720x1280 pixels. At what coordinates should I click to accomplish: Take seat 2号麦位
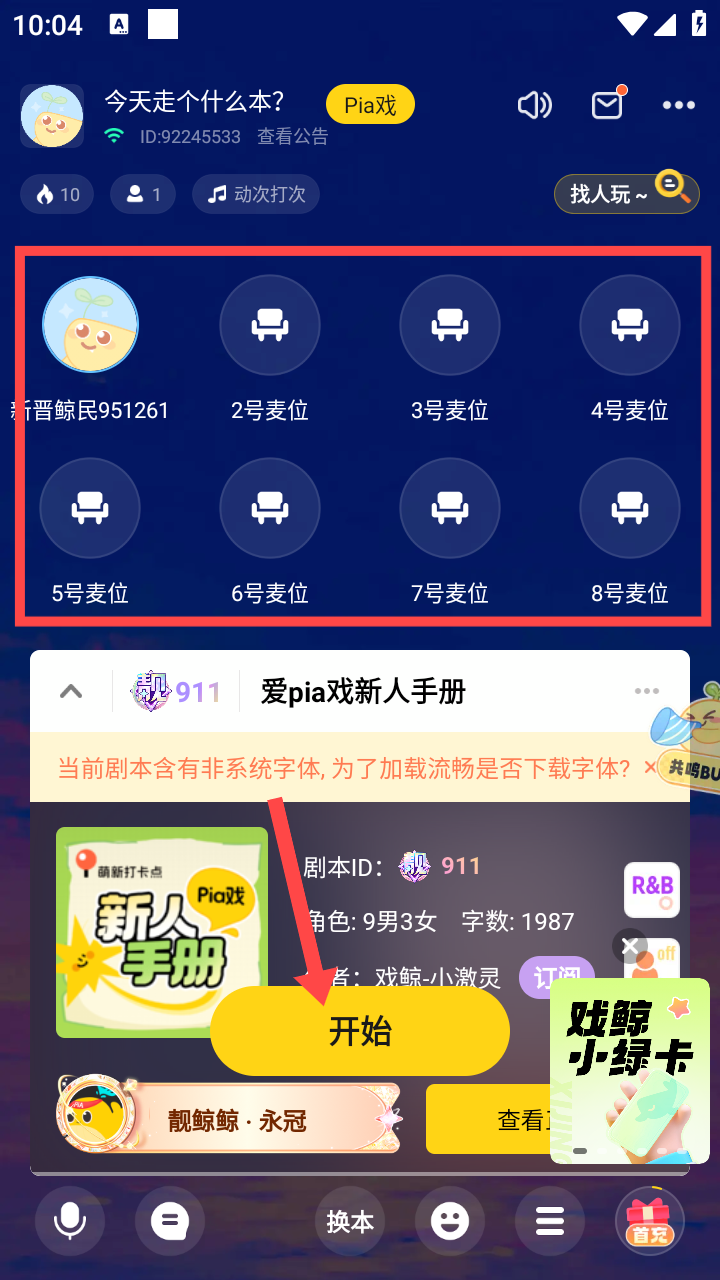pyautogui.click(x=270, y=326)
